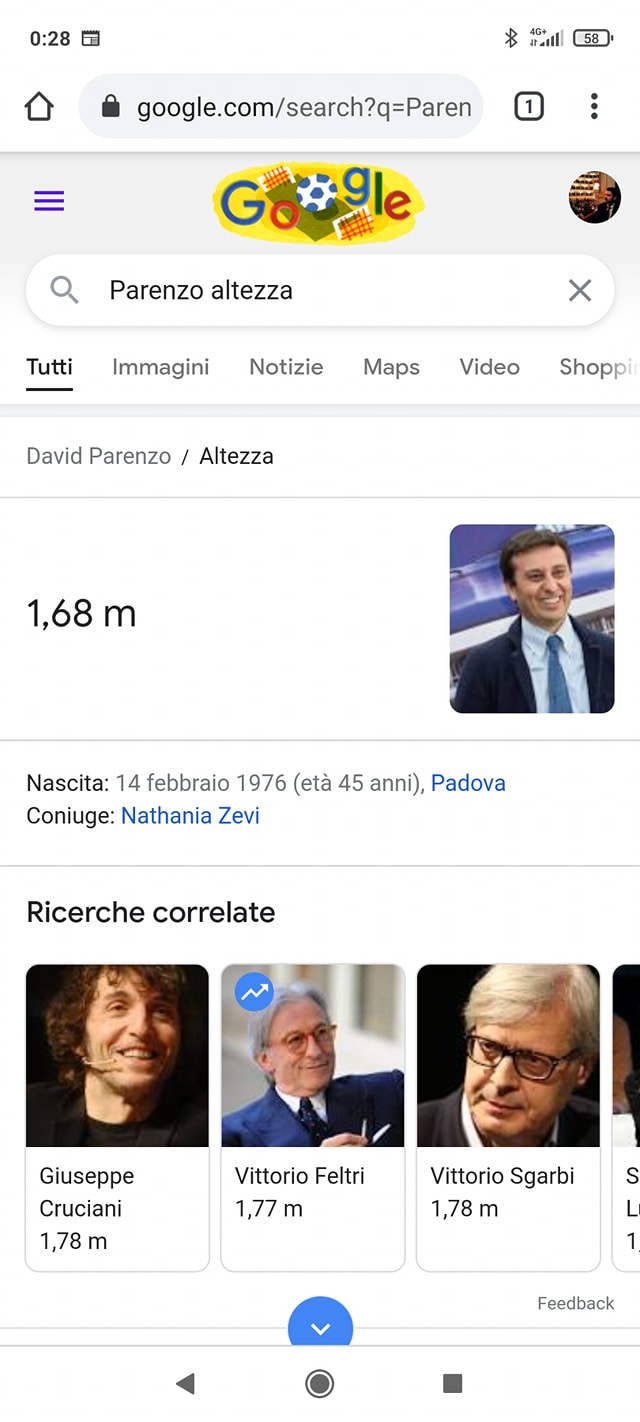This screenshot has width=640, height=1422.
Task: Open the tab switcher
Action: pos(529,106)
